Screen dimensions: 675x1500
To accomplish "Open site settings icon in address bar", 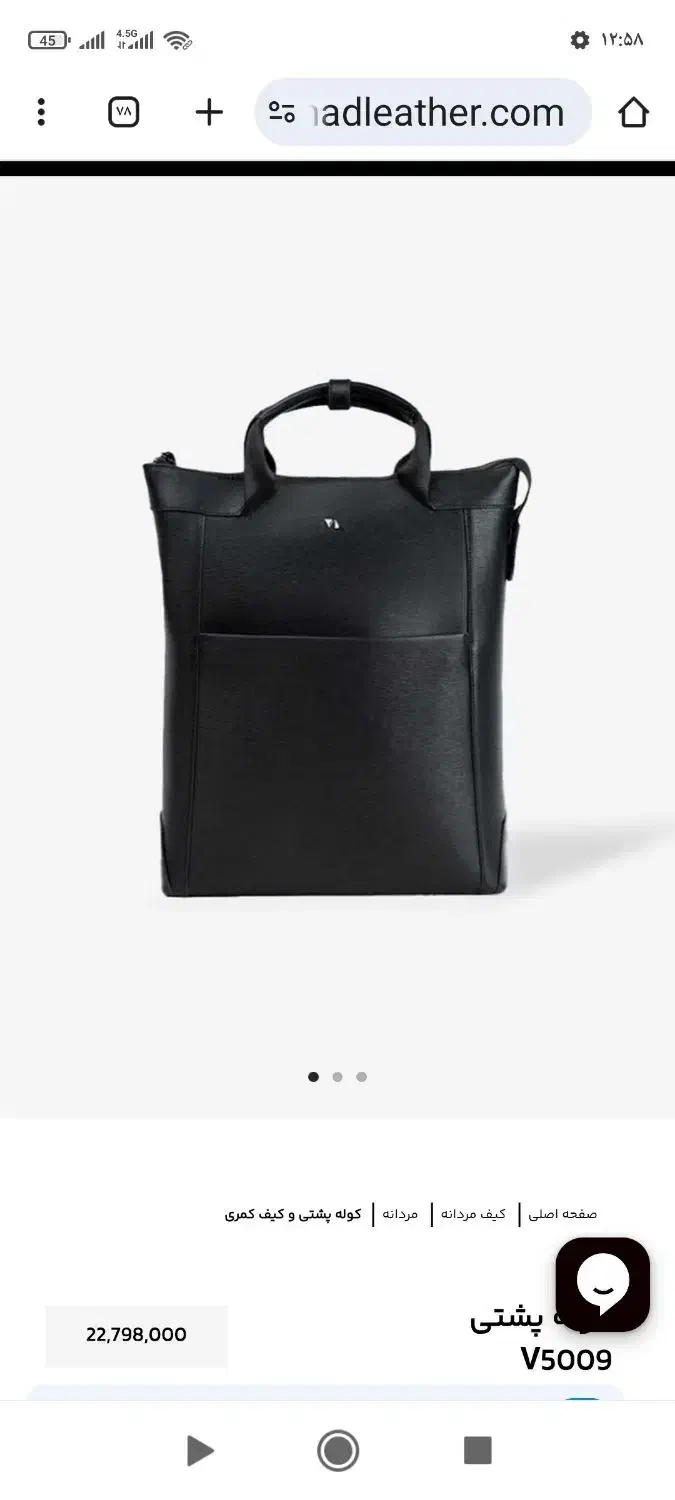I will (x=282, y=113).
